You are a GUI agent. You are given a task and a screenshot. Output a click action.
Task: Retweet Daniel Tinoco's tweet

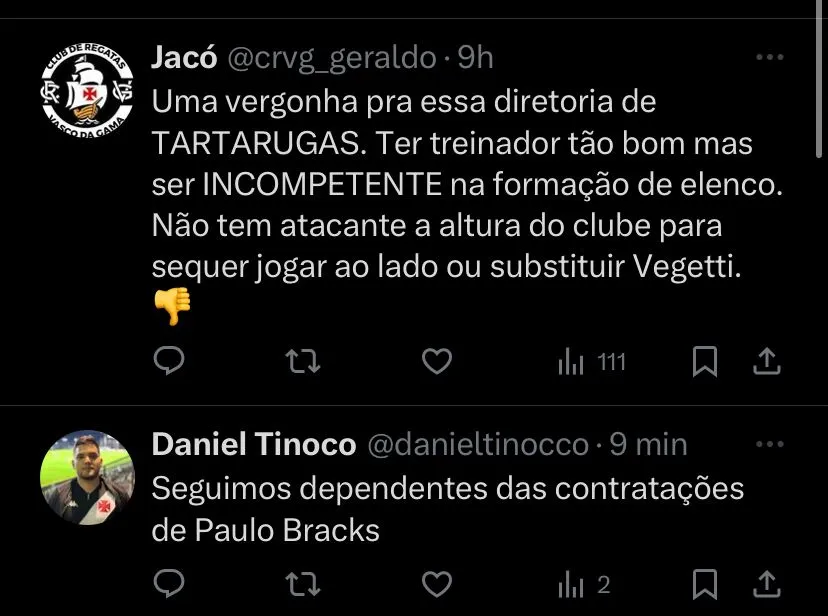point(303,583)
